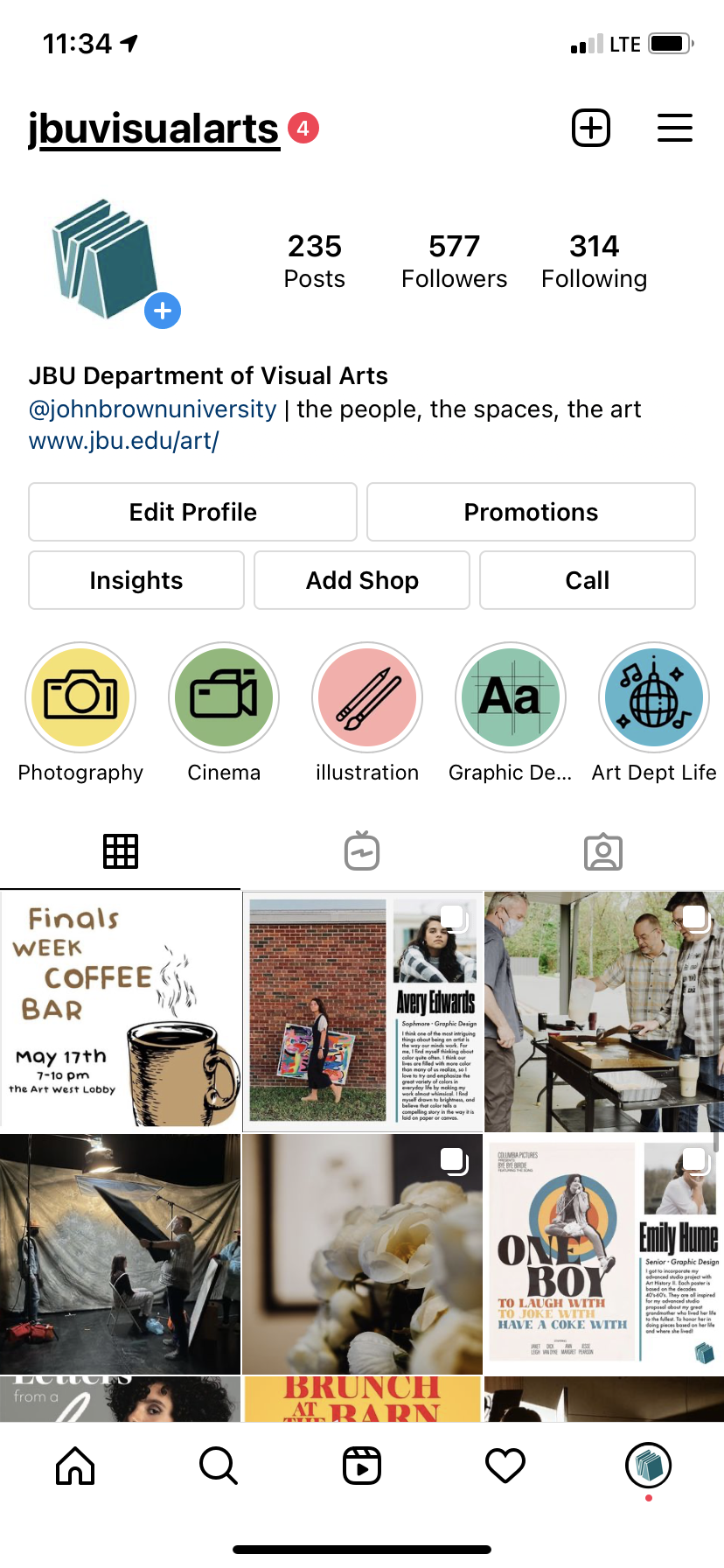Viewport: 724px width, 1568px height.
Task: Open the hamburger menu
Action: [674, 129]
